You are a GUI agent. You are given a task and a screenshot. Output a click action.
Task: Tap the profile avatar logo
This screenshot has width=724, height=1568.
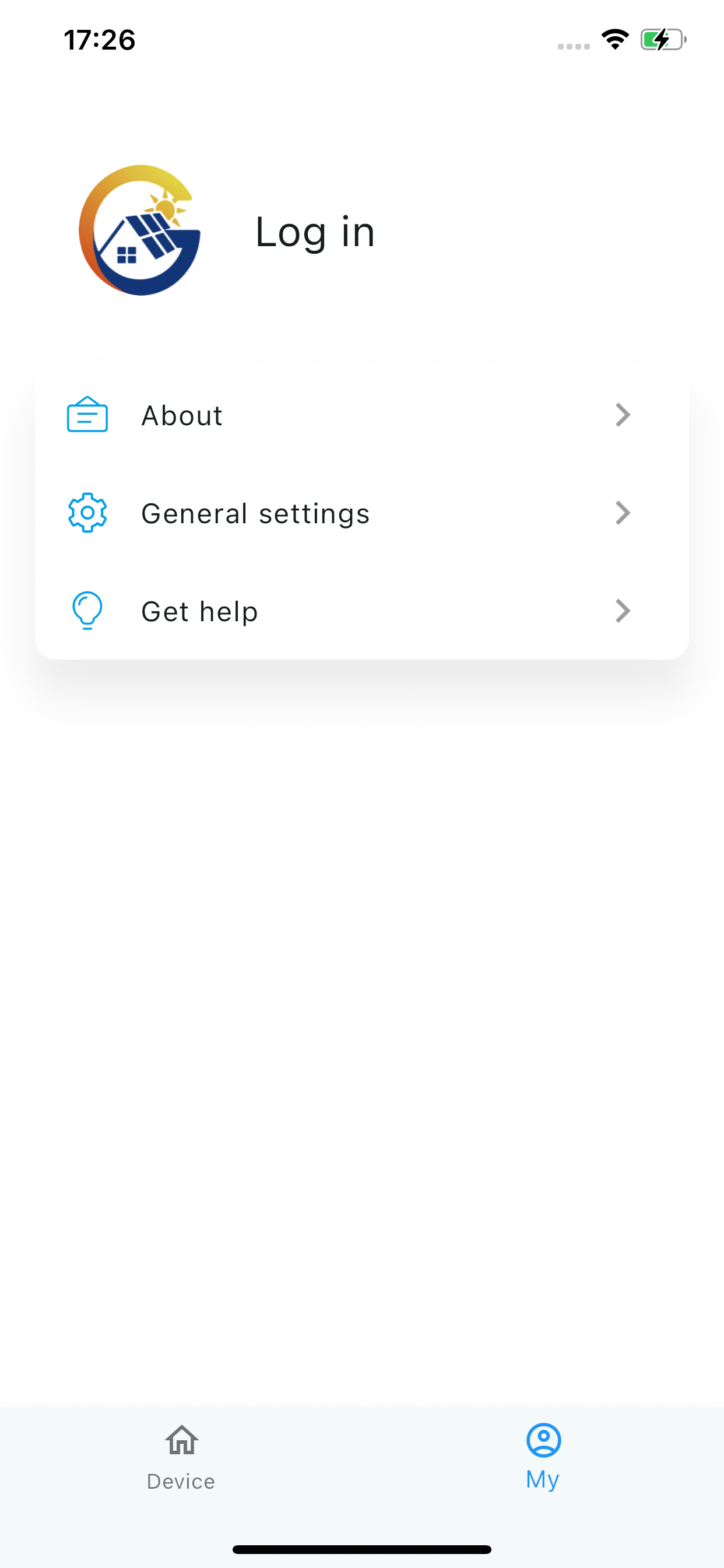140,230
